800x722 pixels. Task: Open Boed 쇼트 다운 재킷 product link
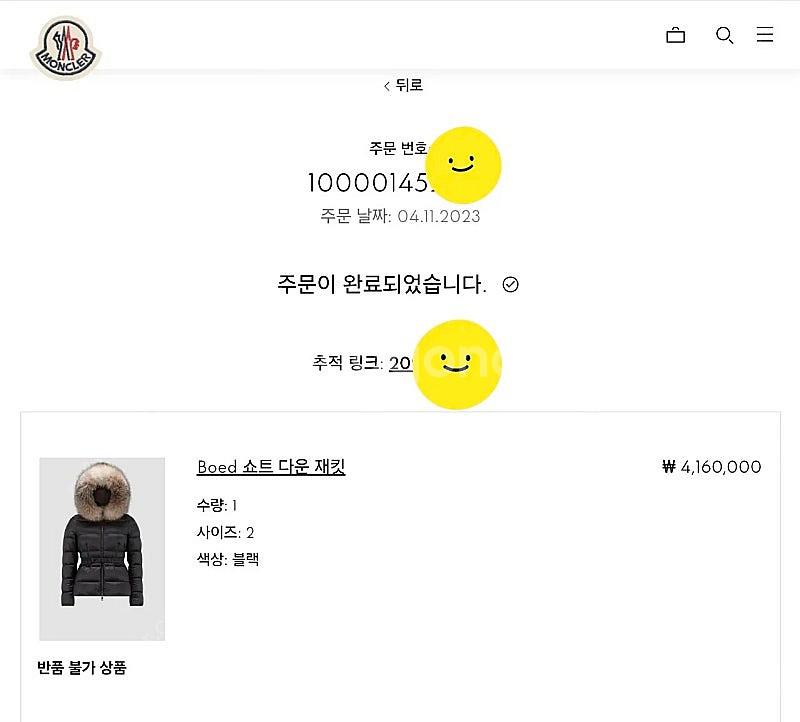click(271, 467)
